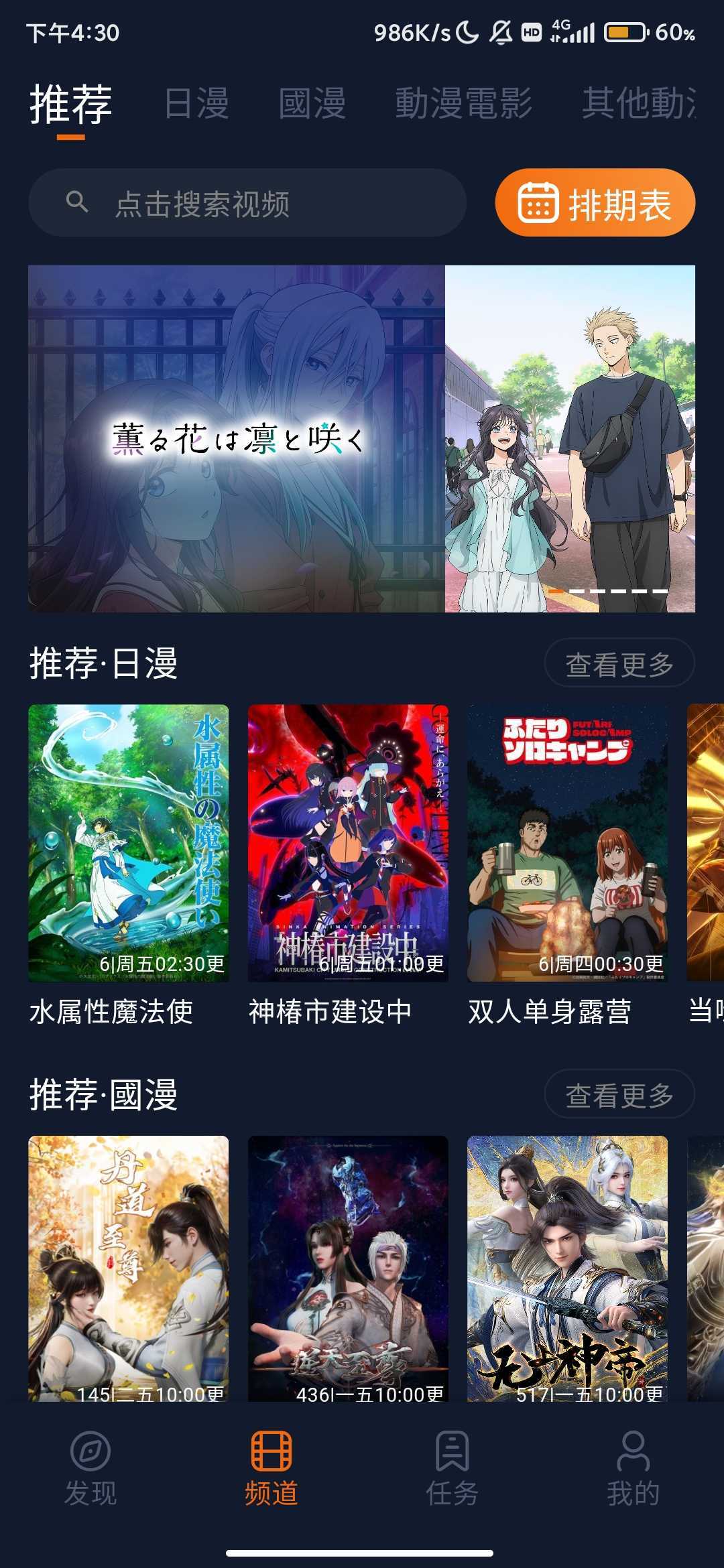Go to the 发现 tab
Viewport: 724px width, 1568px height.
90,1469
